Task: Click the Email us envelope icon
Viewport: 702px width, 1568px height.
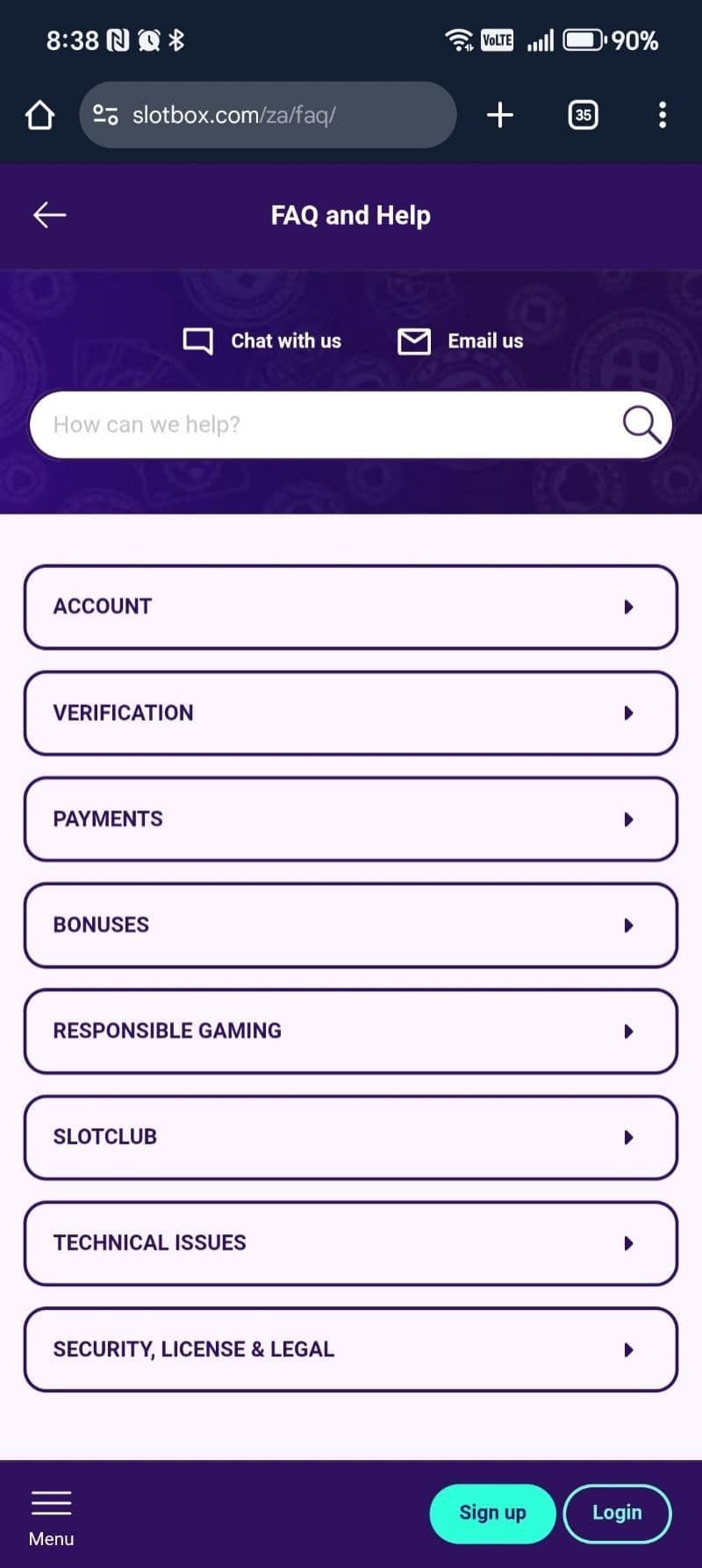Action: click(x=415, y=341)
